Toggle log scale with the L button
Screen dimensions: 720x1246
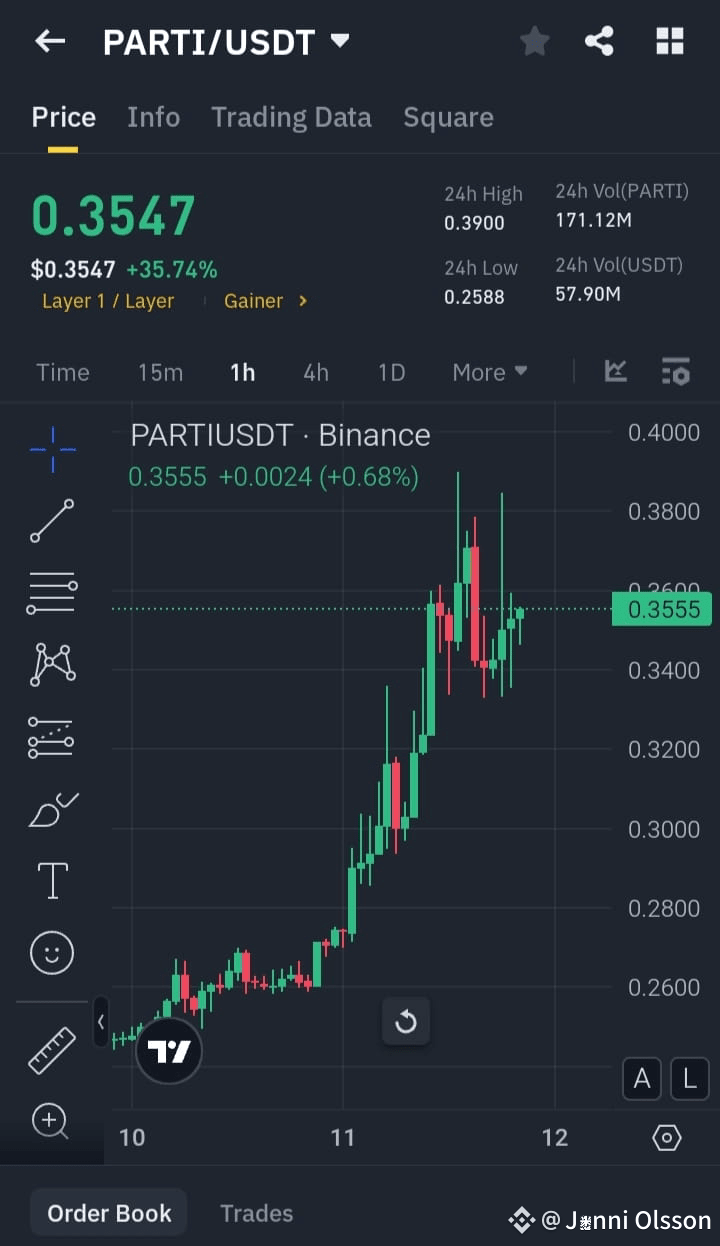click(689, 1079)
